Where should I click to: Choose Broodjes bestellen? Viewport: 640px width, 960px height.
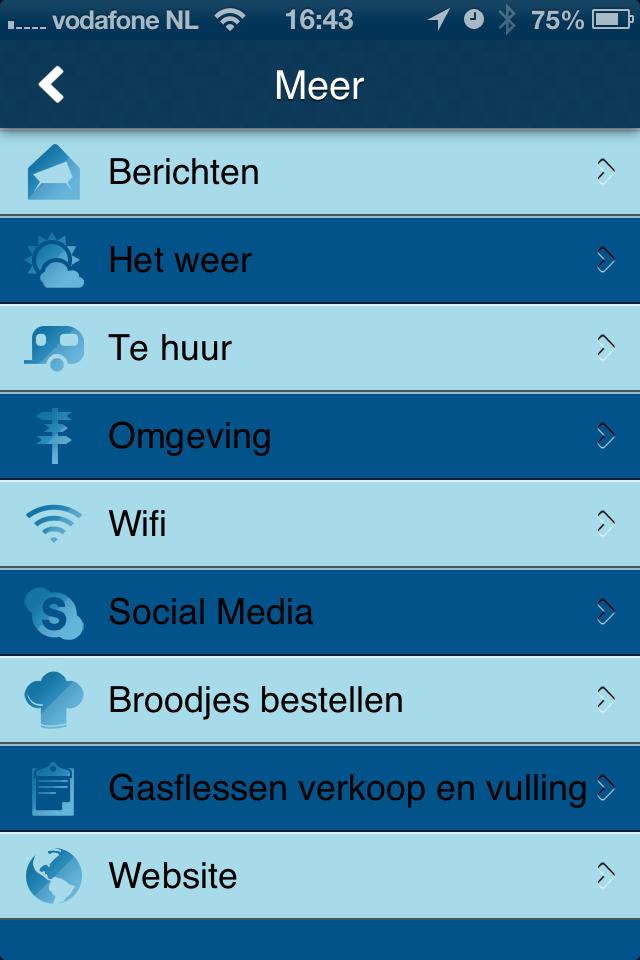click(x=320, y=700)
